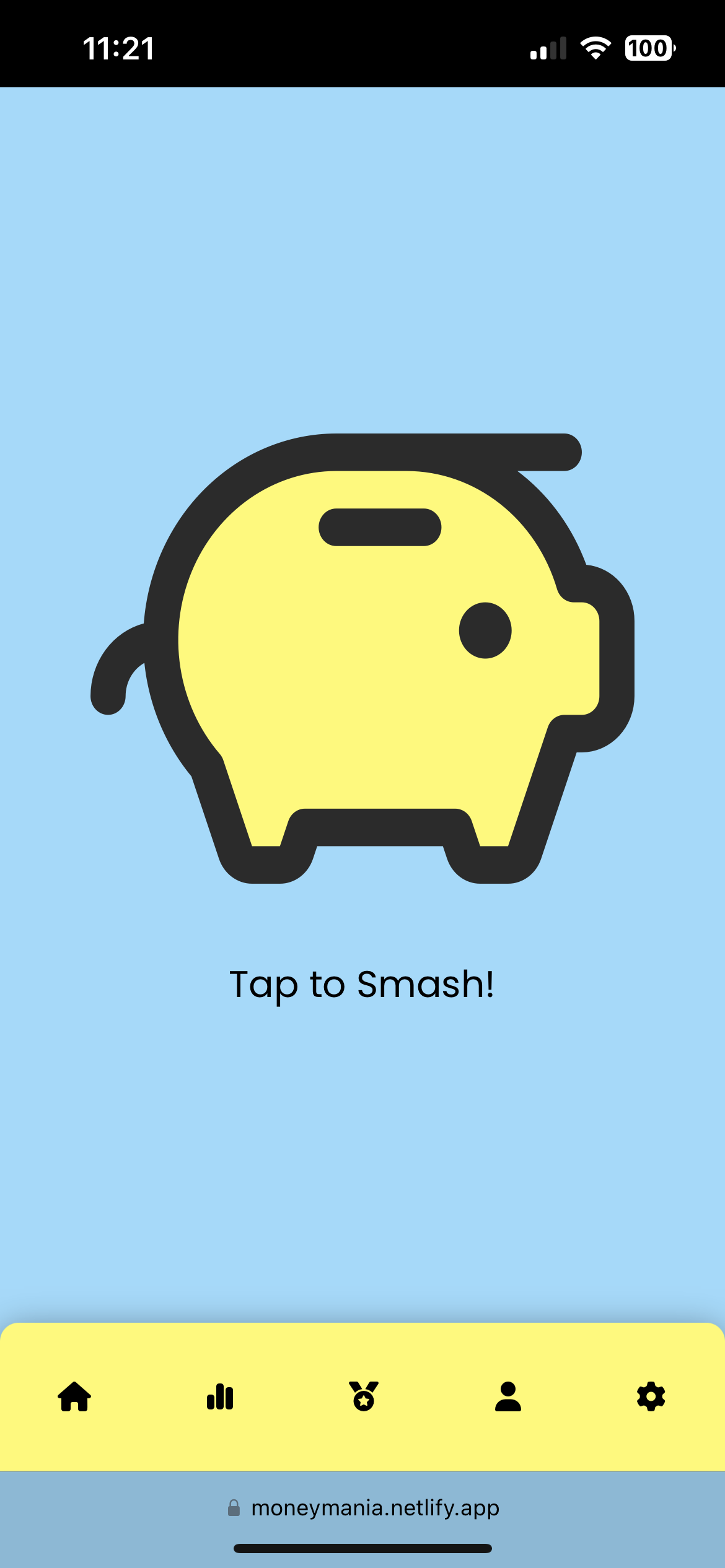Go to the Home tab
The image size is (725, 1568).
pos(74,1397)
